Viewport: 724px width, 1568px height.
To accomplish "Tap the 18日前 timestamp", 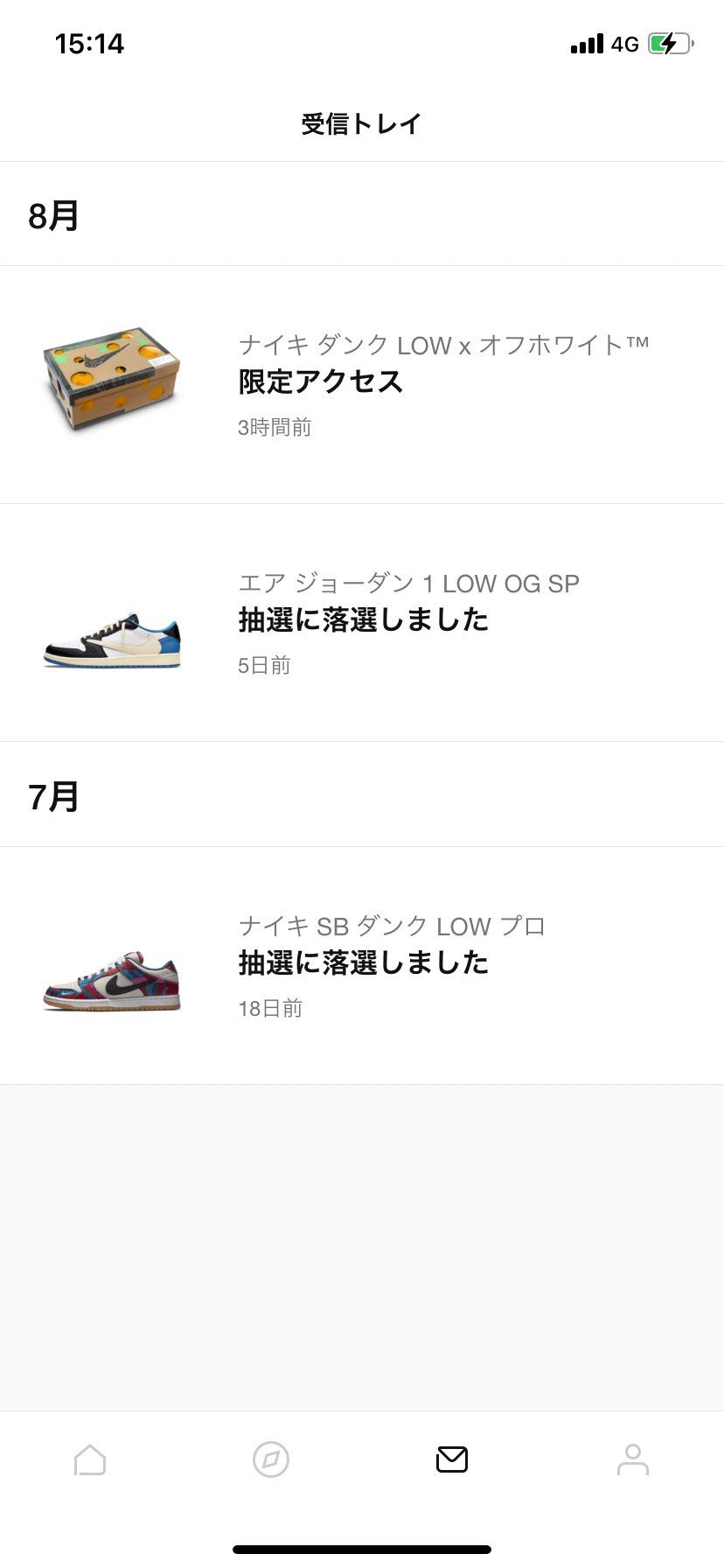I will click(269, 1008).
